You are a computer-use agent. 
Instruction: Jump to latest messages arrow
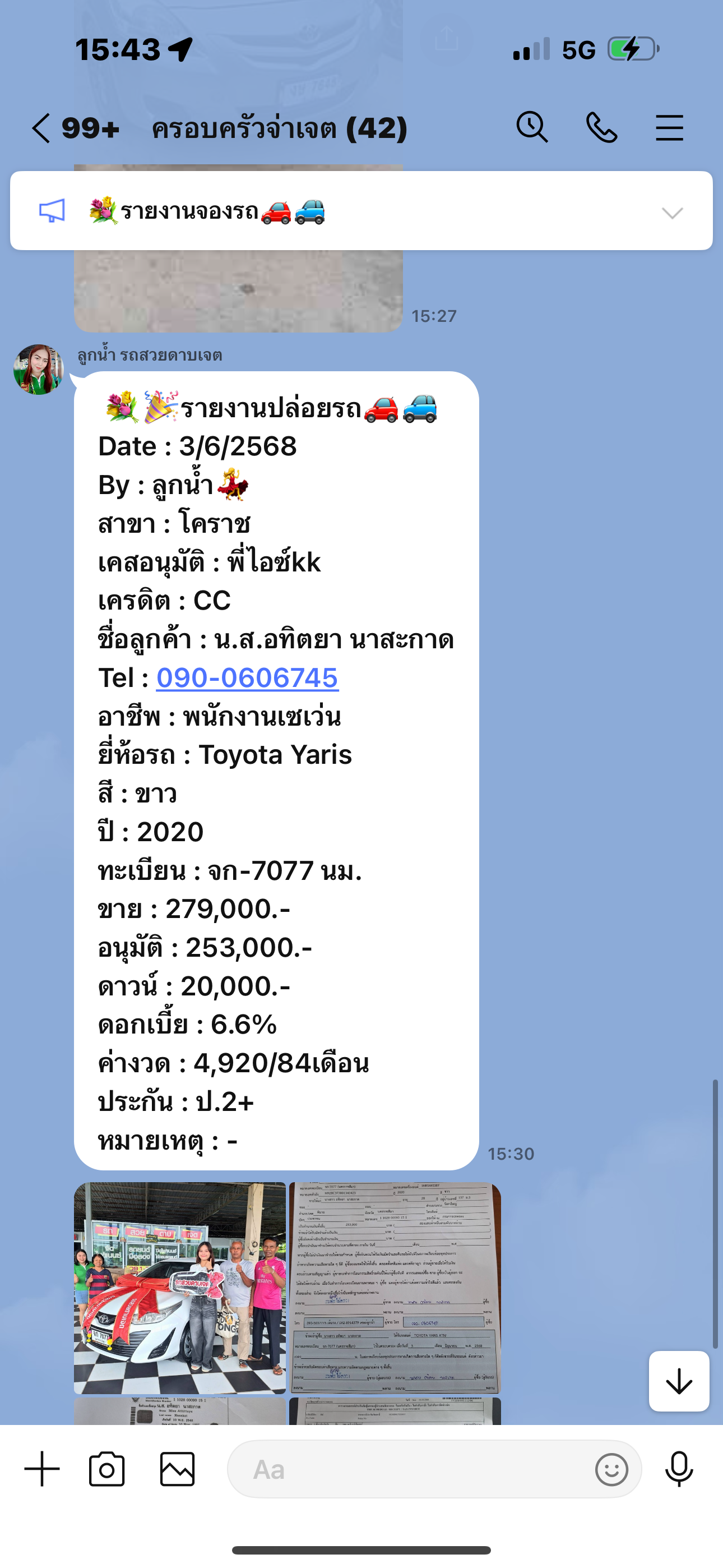[x=679, y=1381]
